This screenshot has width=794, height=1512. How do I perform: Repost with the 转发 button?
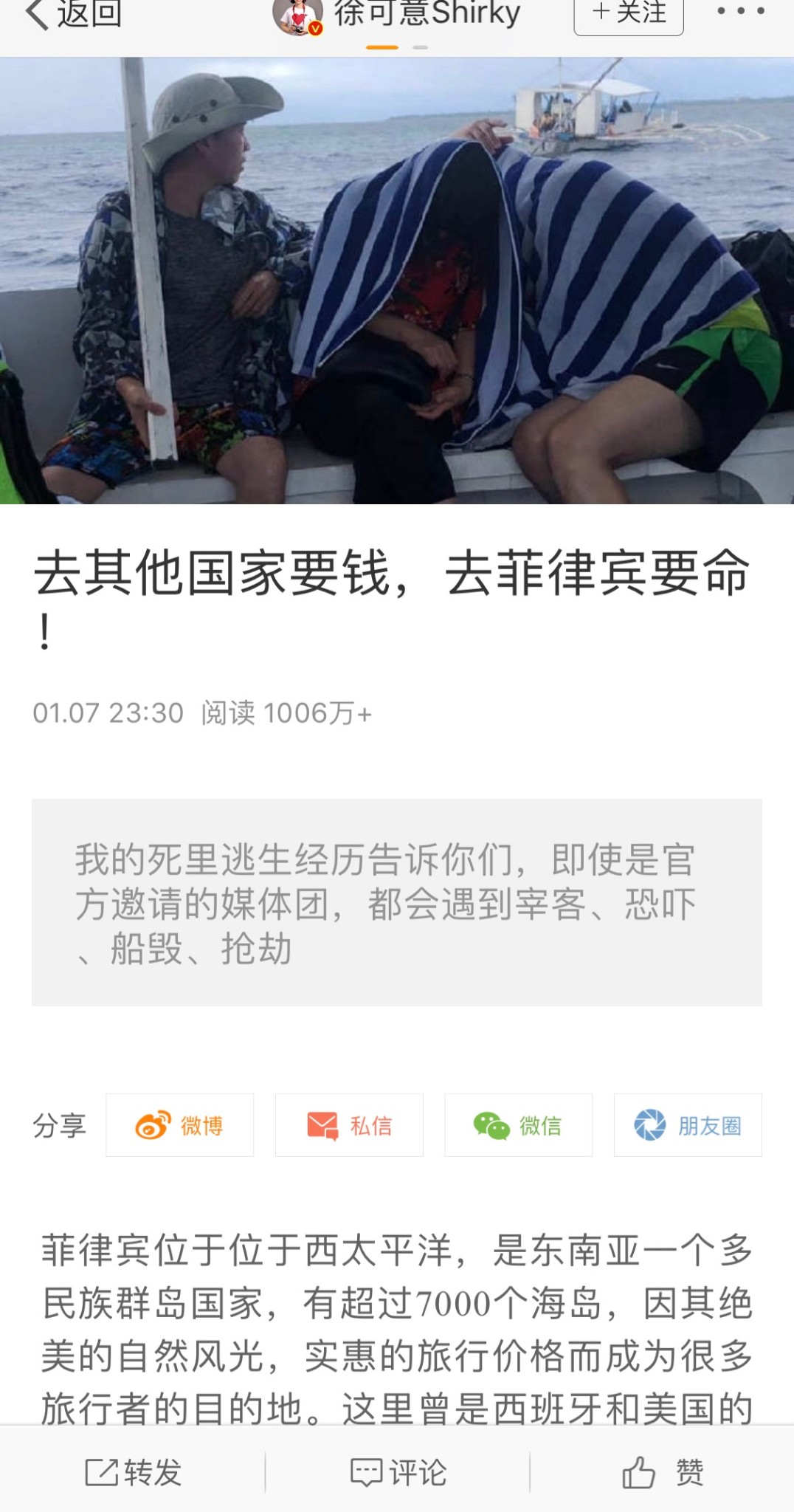click(x=133, y=1472)
